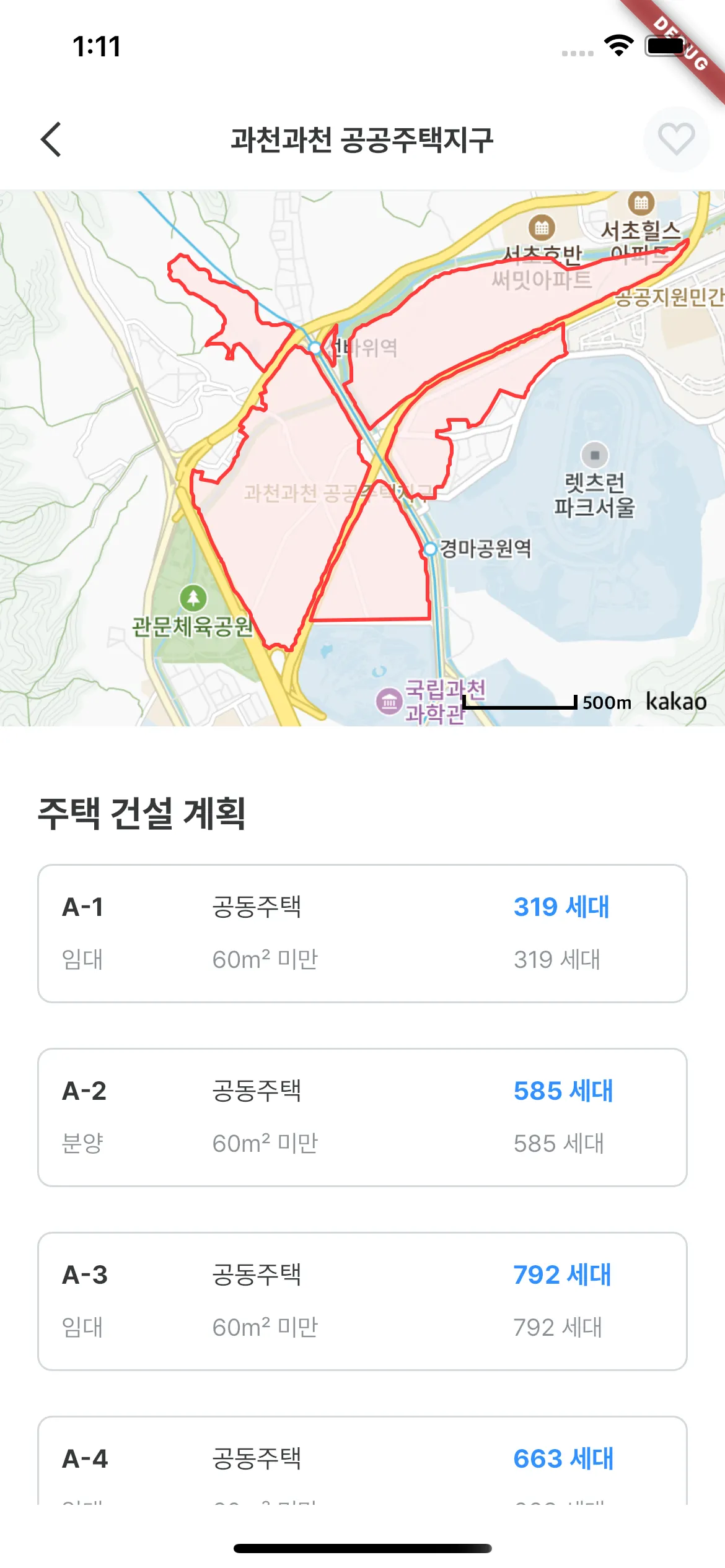Tap the district map view

pos(362,458)
